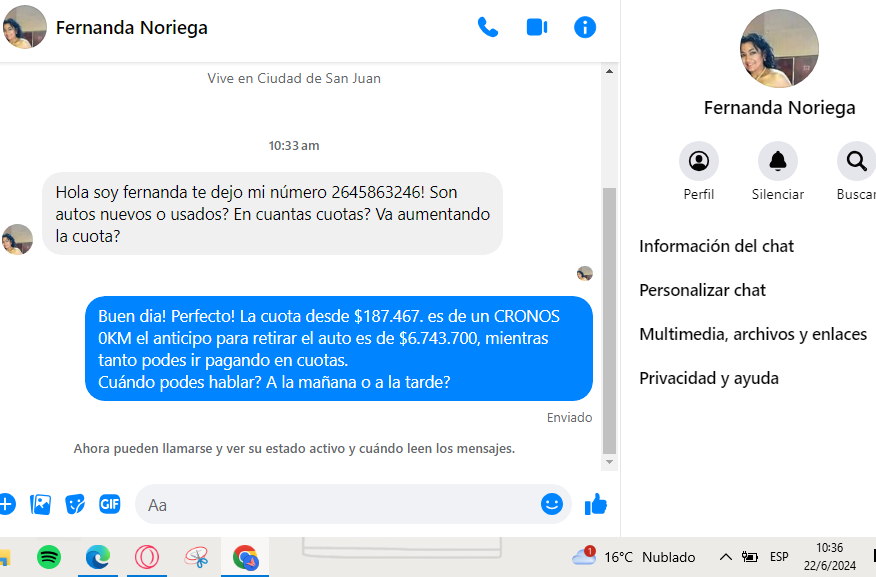Open the emoji picker

click(552, 504)
